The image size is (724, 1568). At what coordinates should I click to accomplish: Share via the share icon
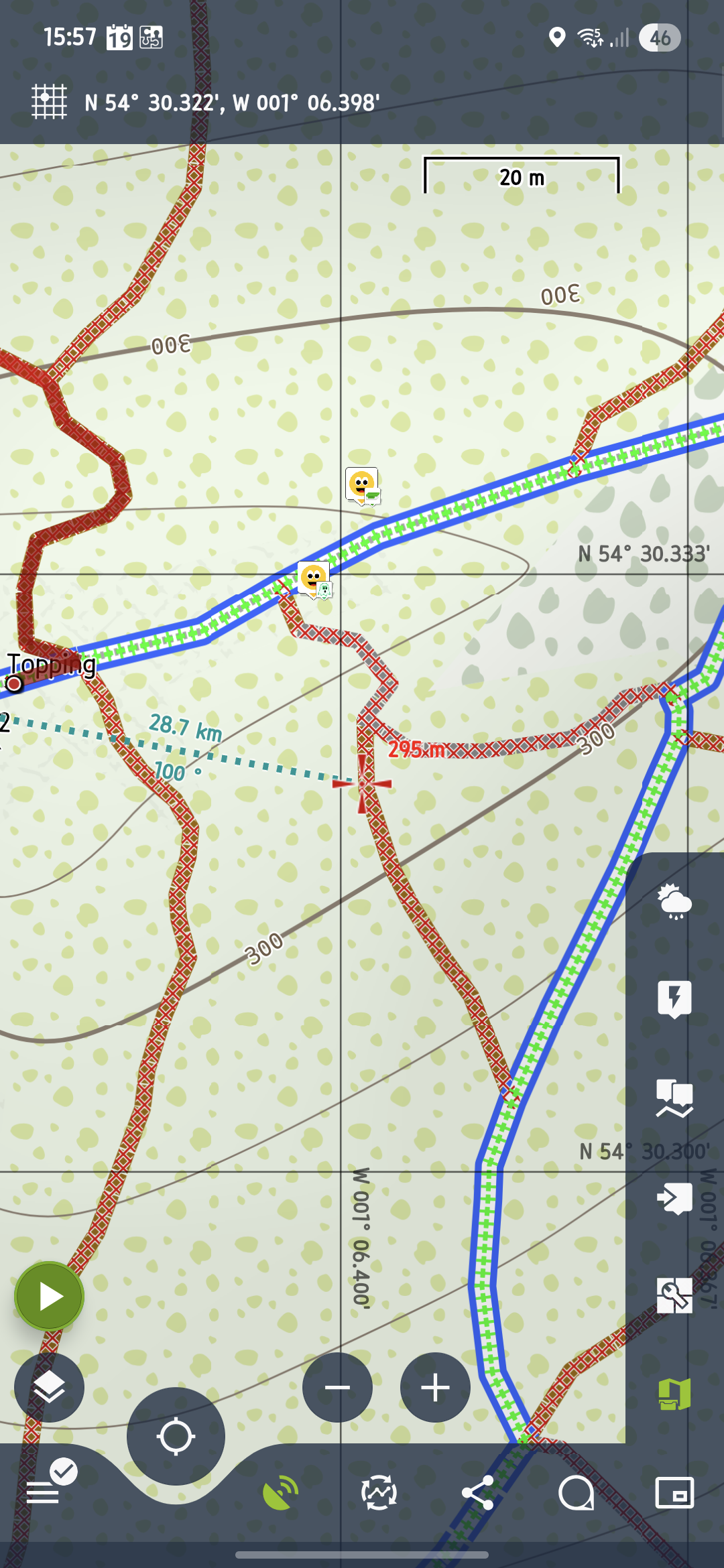point(477,1492)
